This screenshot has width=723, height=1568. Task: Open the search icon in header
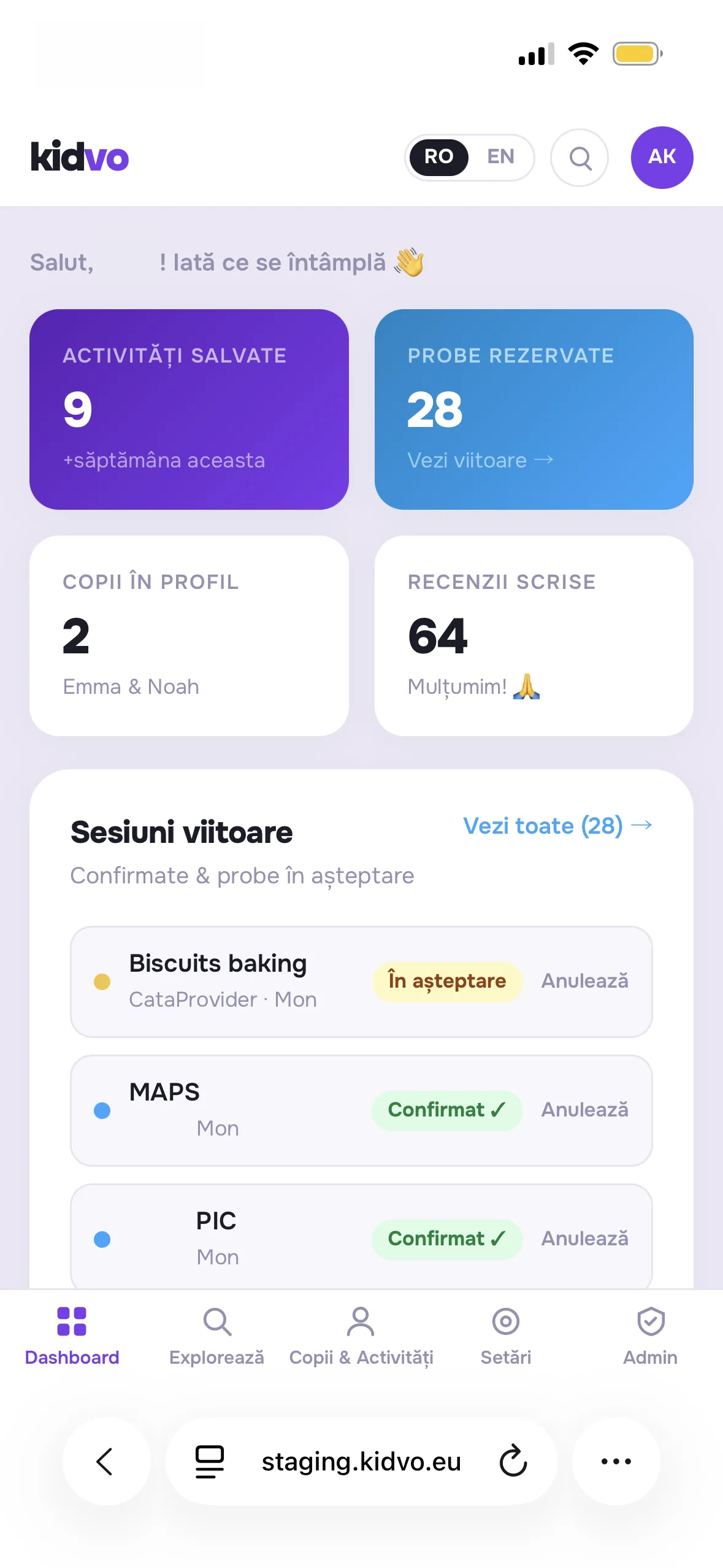[580, 158]
